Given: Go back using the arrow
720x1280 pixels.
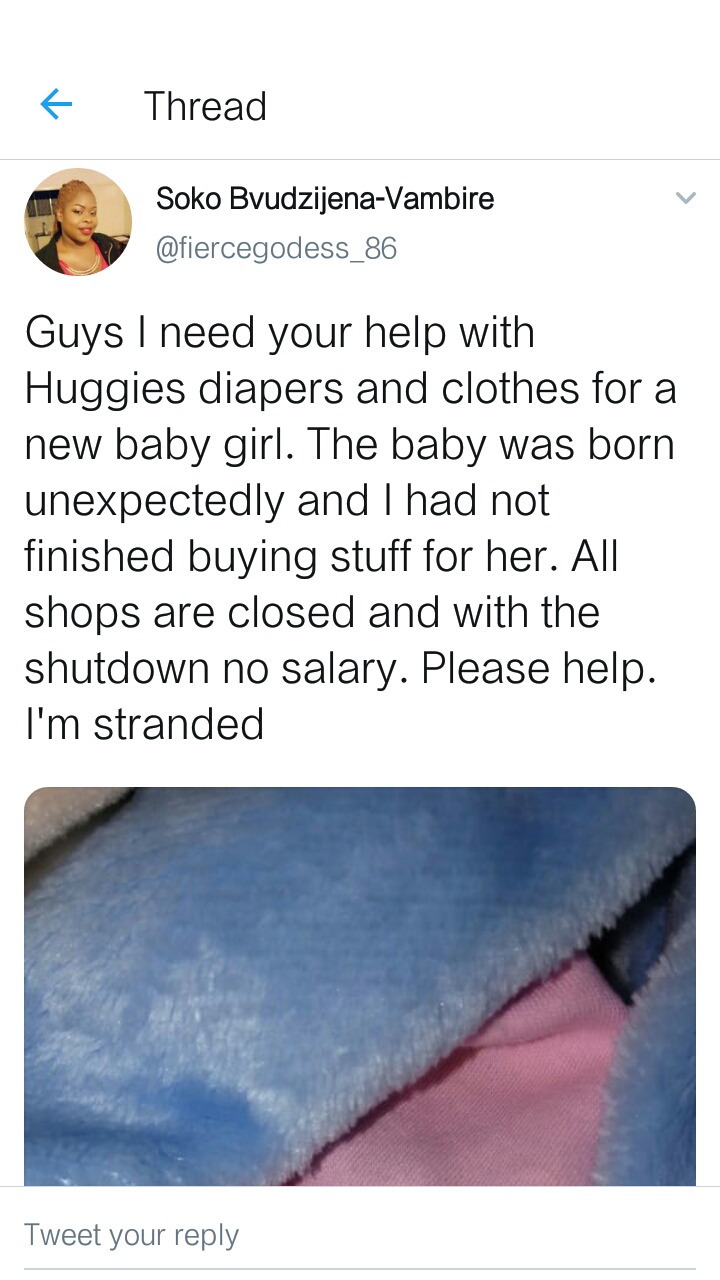Looking at the screenshot, I should 56,104.
